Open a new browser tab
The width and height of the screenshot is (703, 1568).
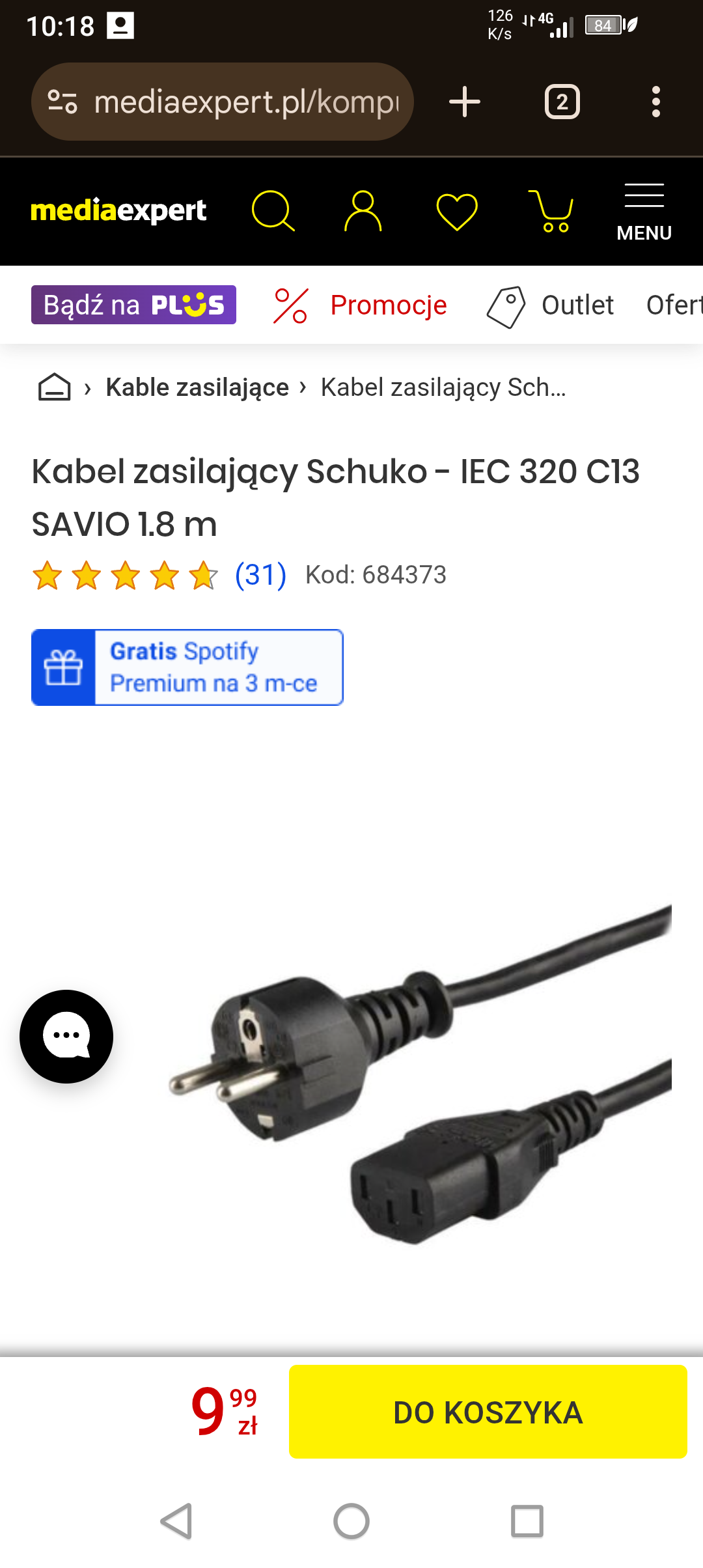(465, 102)
